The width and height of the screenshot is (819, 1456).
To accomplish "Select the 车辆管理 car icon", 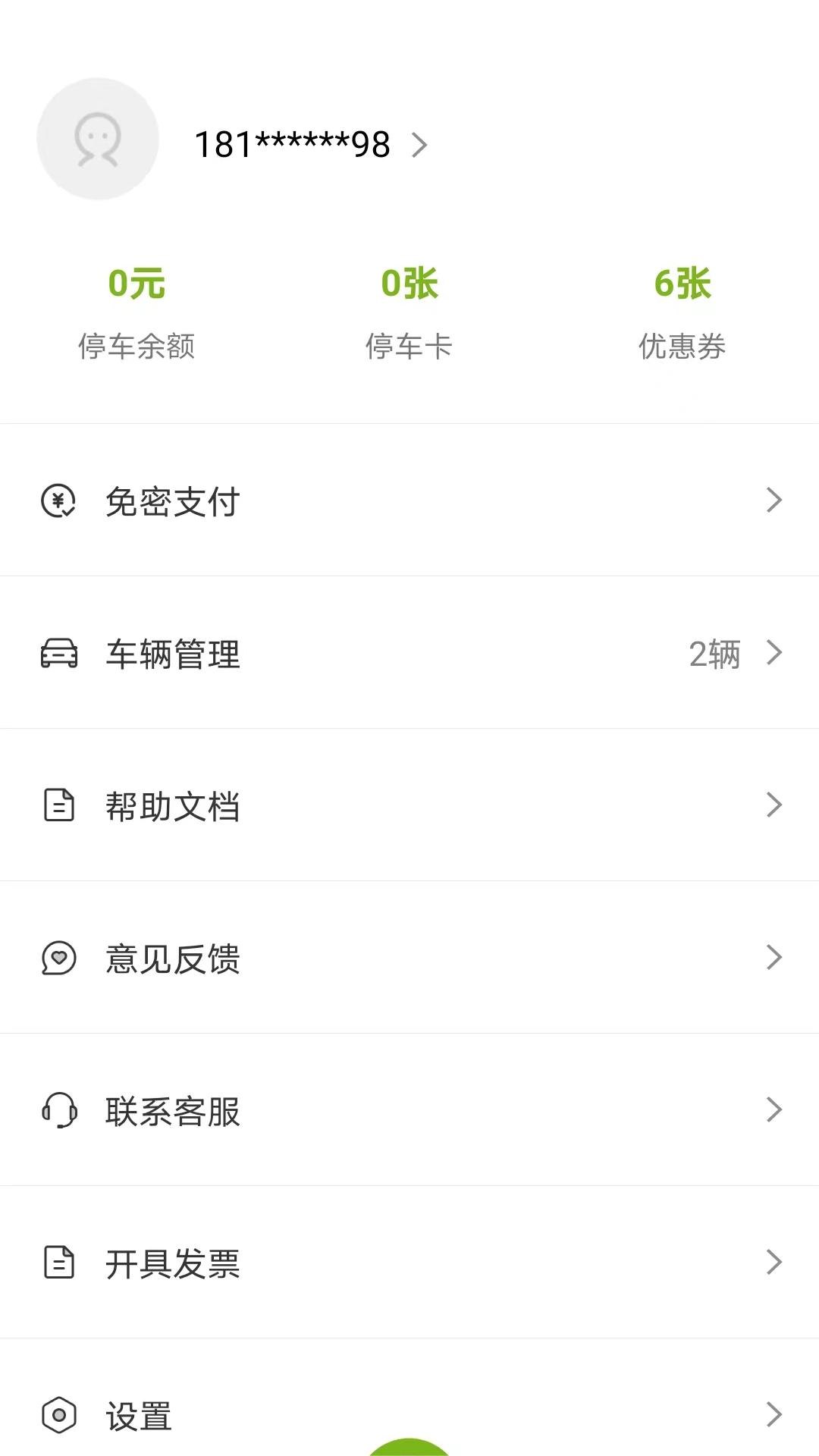I will coord(59,654).
